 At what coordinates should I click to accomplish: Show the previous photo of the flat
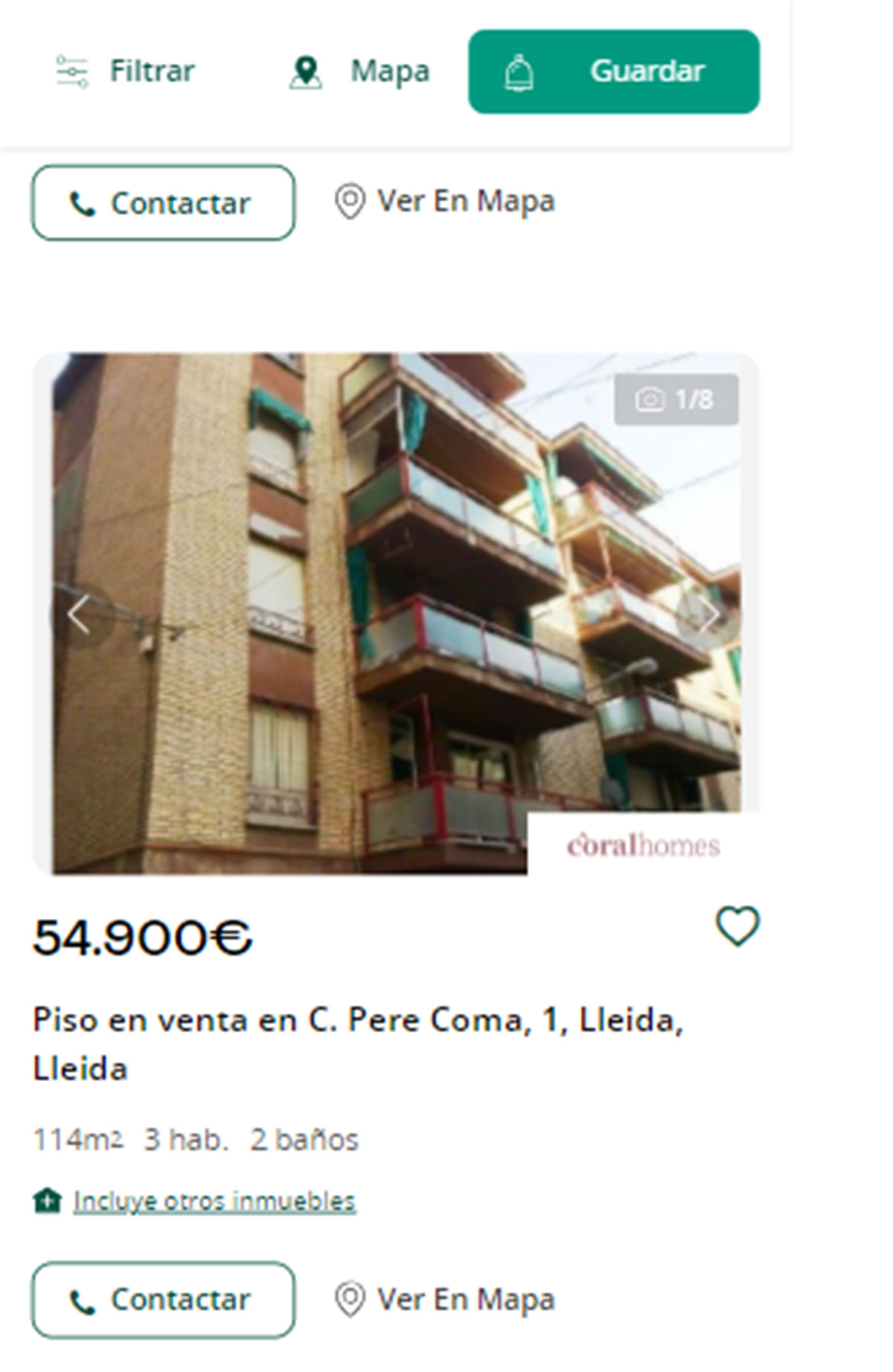[x=80, y=615]
